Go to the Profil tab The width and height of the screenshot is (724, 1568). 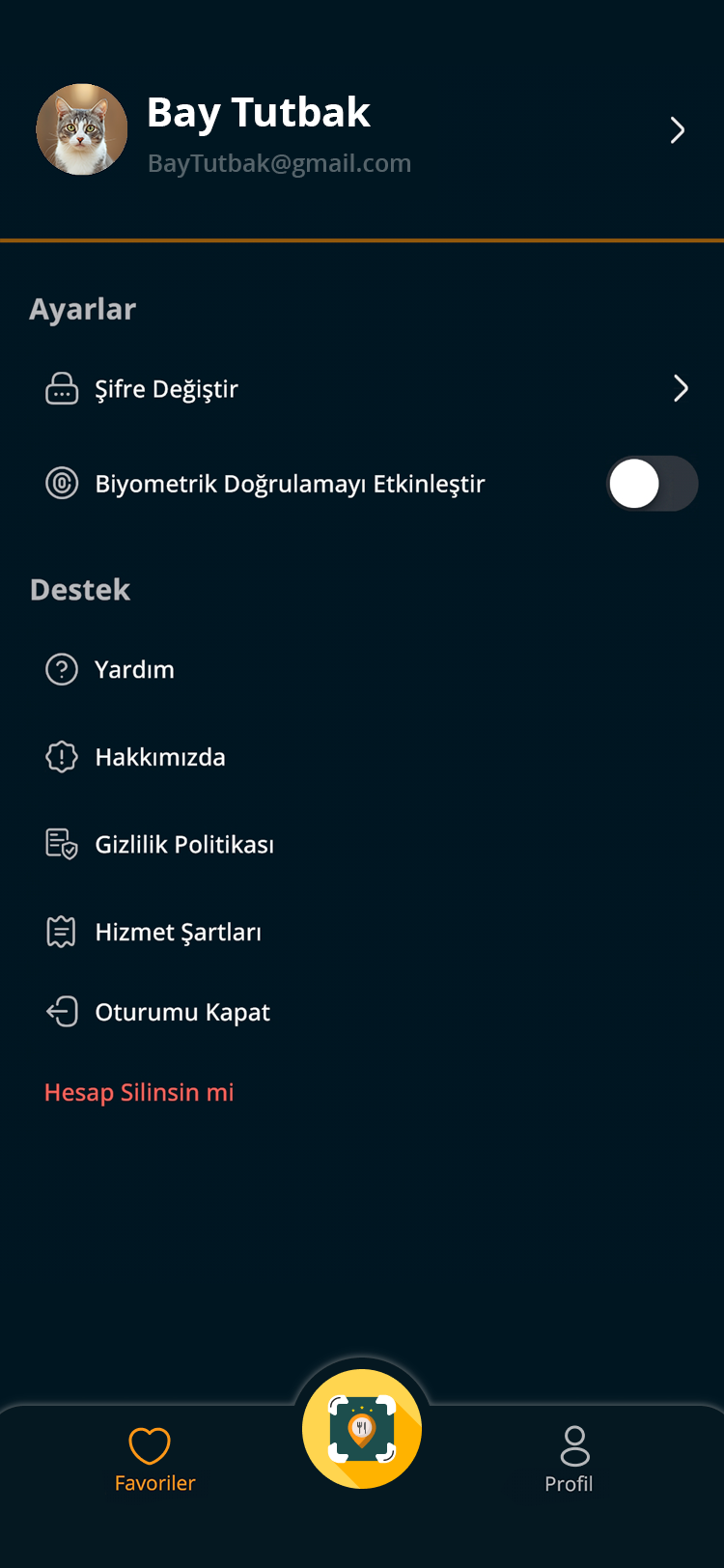coord(570,1459)
